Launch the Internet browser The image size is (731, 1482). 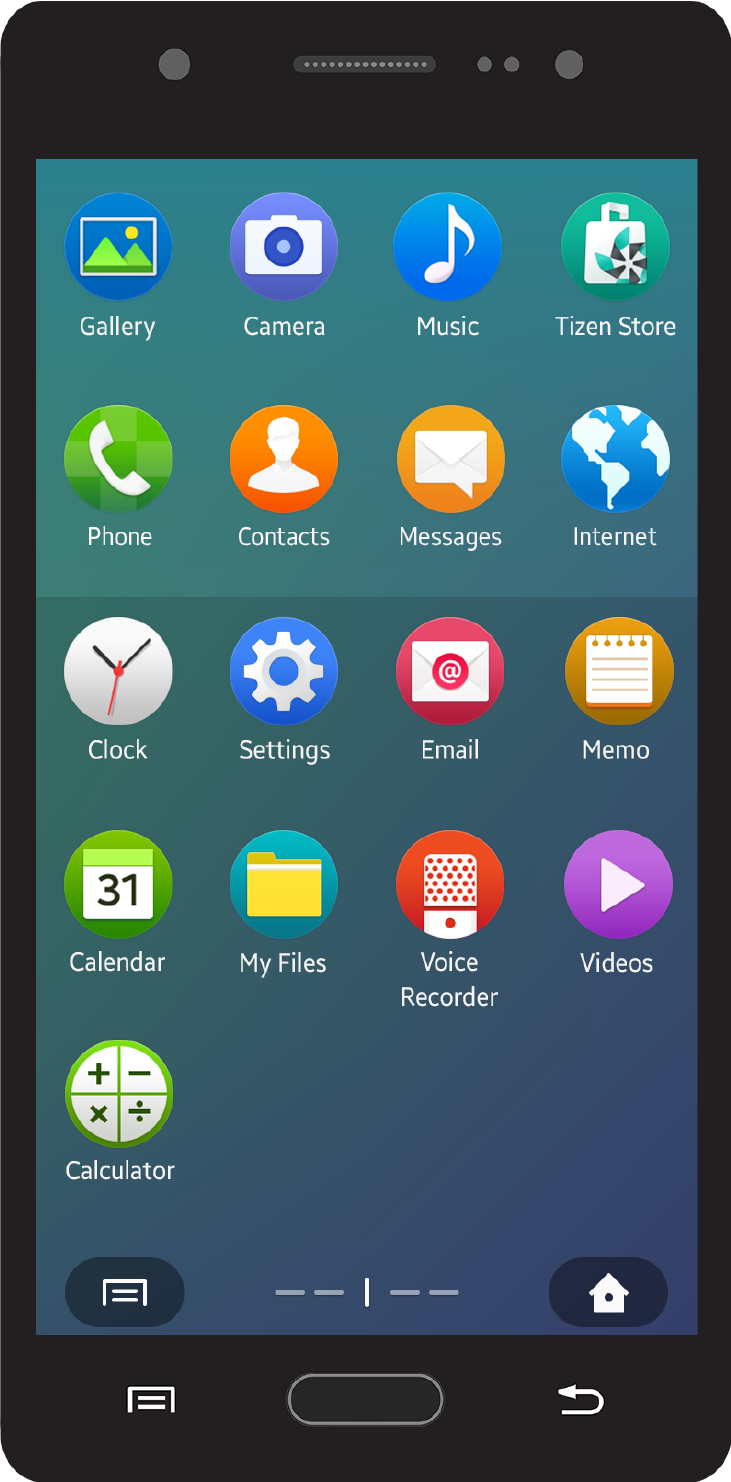tap(614, 459)
